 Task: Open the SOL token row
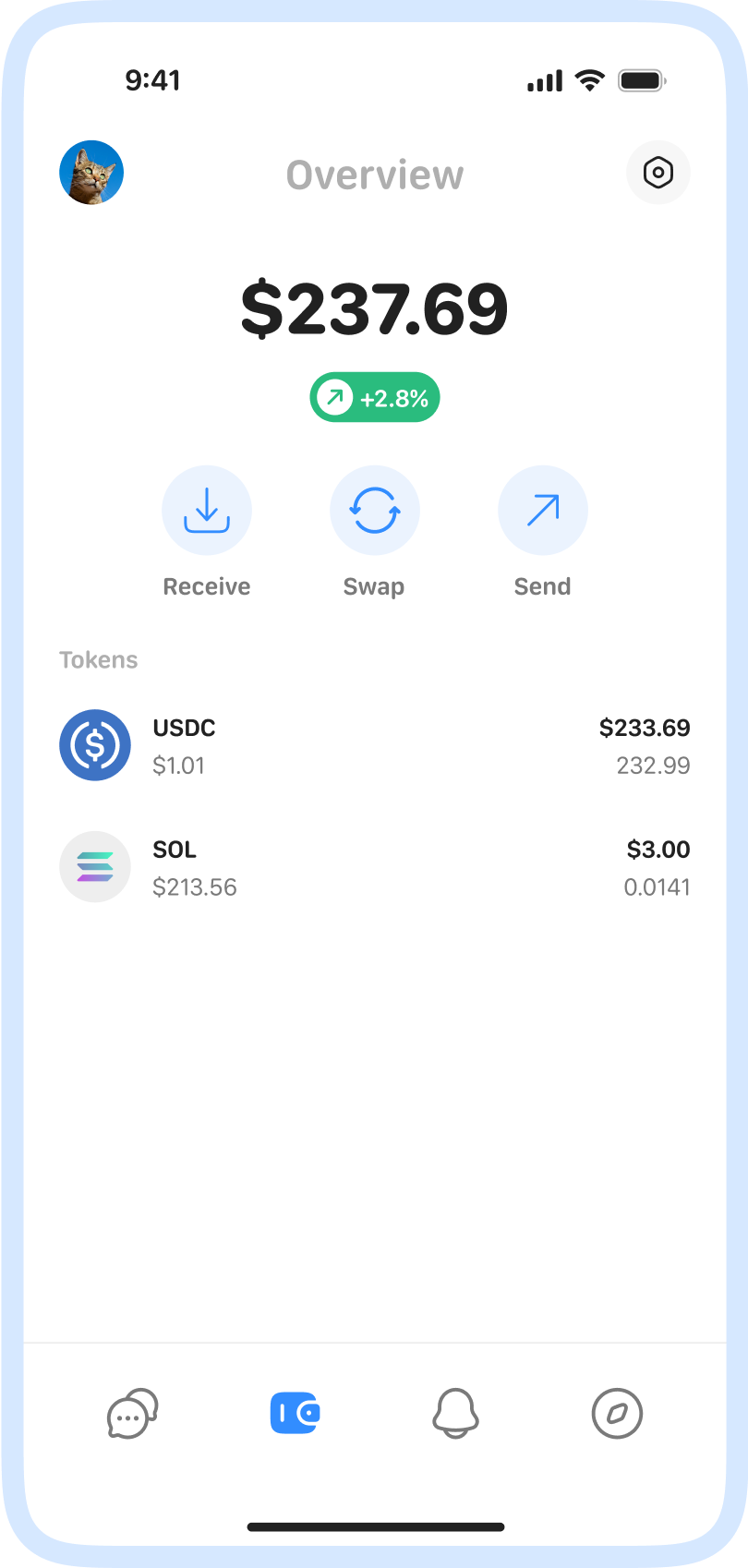374,868
